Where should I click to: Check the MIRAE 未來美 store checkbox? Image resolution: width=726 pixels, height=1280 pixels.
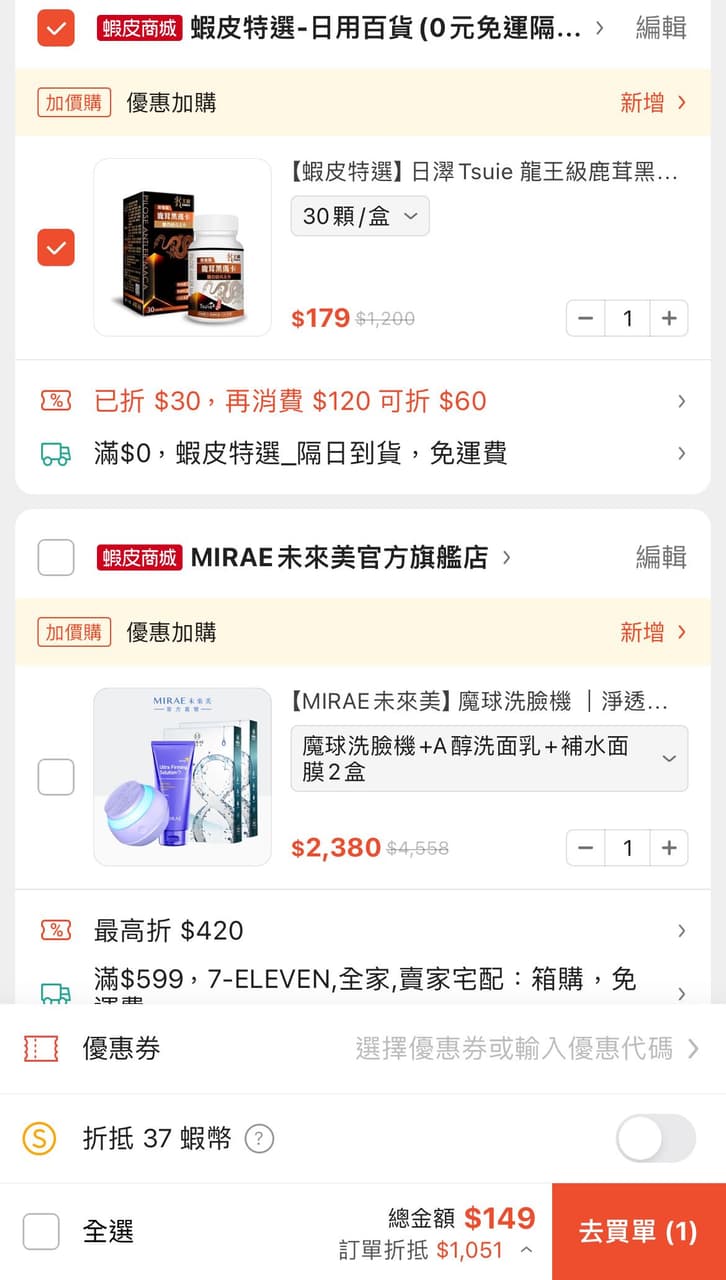point(55,557)
